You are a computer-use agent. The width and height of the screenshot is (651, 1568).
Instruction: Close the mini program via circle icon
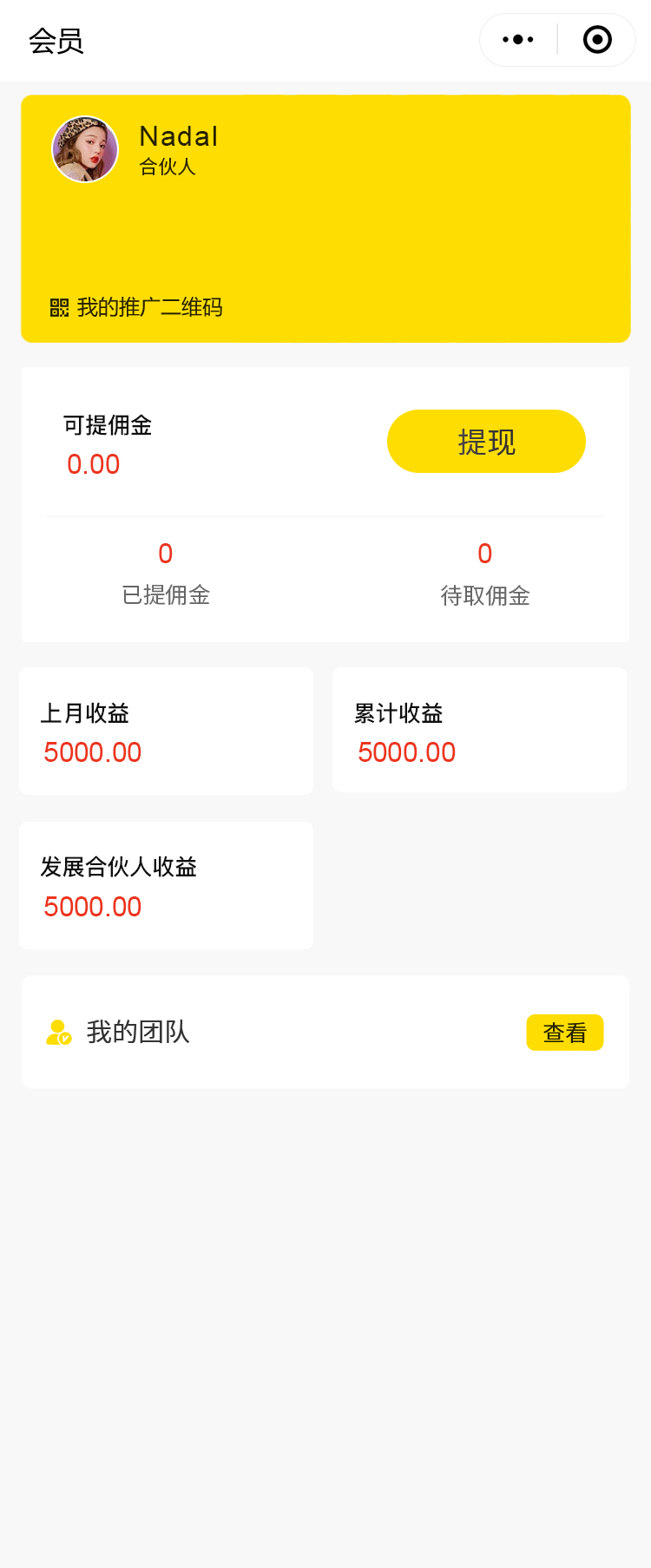click(x=597, y=40)
